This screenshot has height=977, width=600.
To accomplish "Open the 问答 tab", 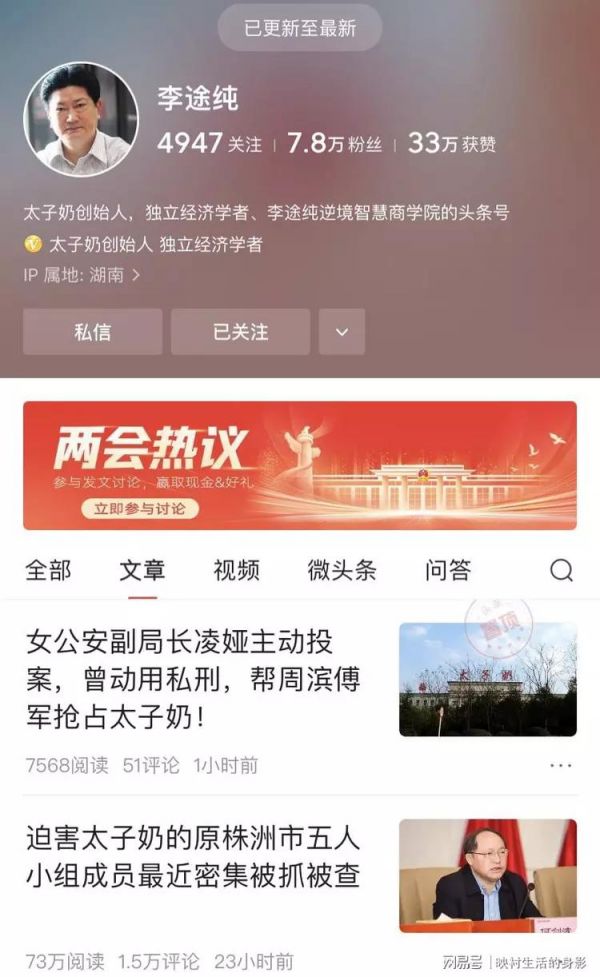I will 447,570.
